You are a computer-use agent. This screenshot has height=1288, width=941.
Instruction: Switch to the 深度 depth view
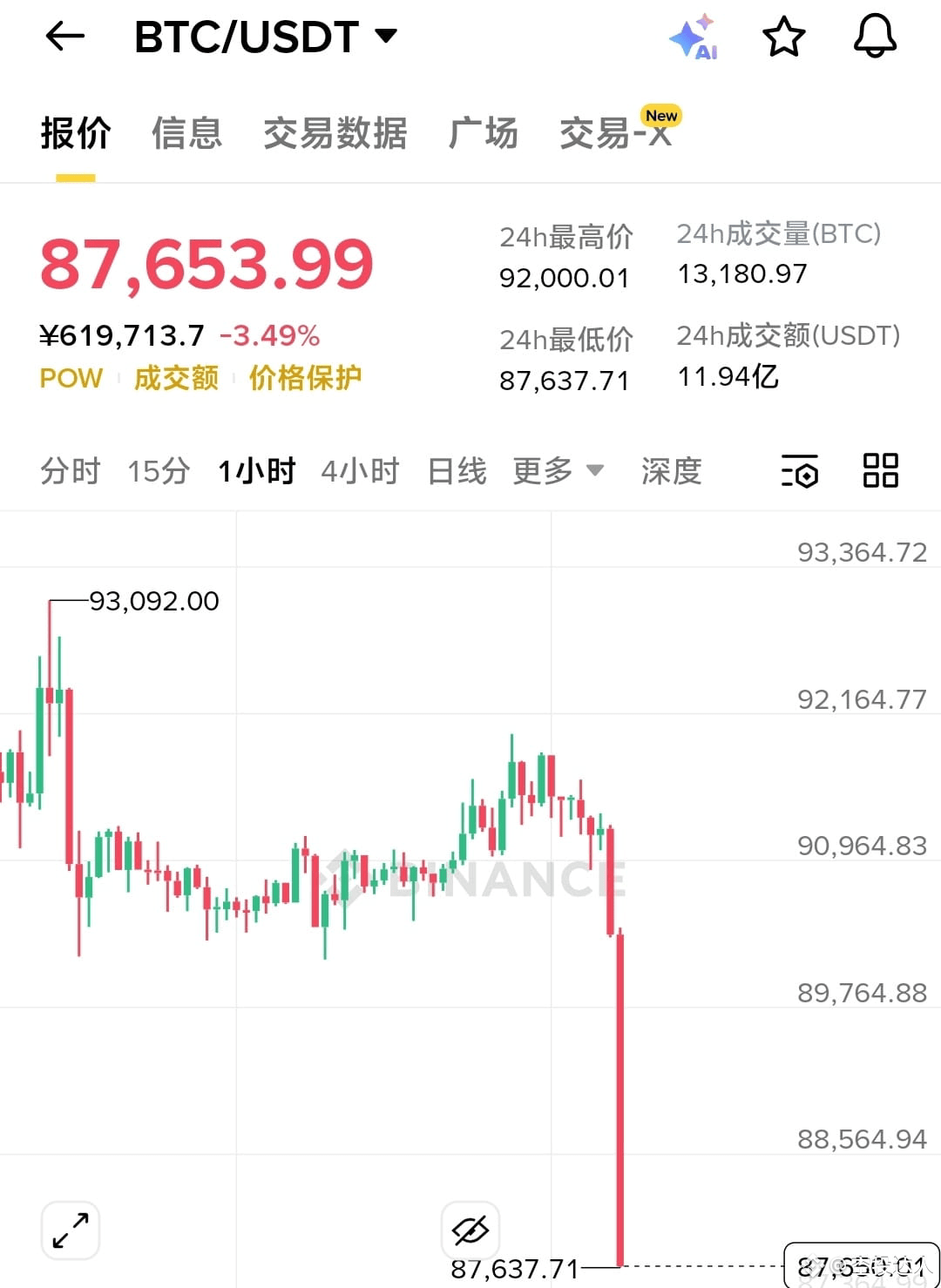tap(671, 471)
